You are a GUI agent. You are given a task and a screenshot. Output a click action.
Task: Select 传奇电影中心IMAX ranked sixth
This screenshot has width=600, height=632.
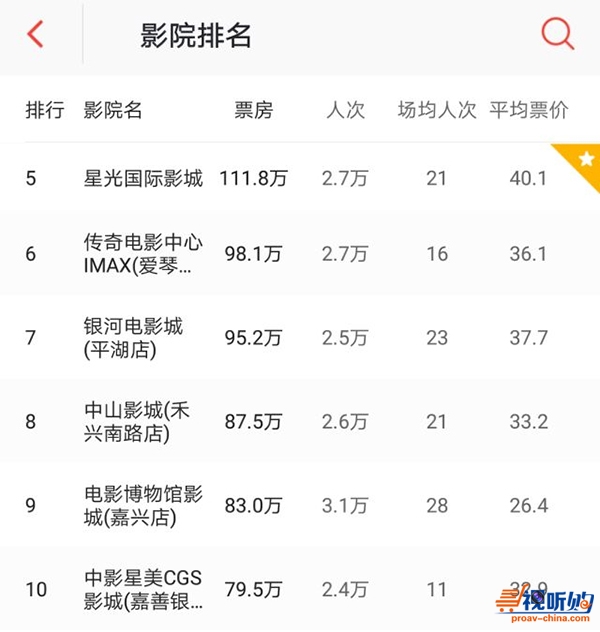pos(143,254)
